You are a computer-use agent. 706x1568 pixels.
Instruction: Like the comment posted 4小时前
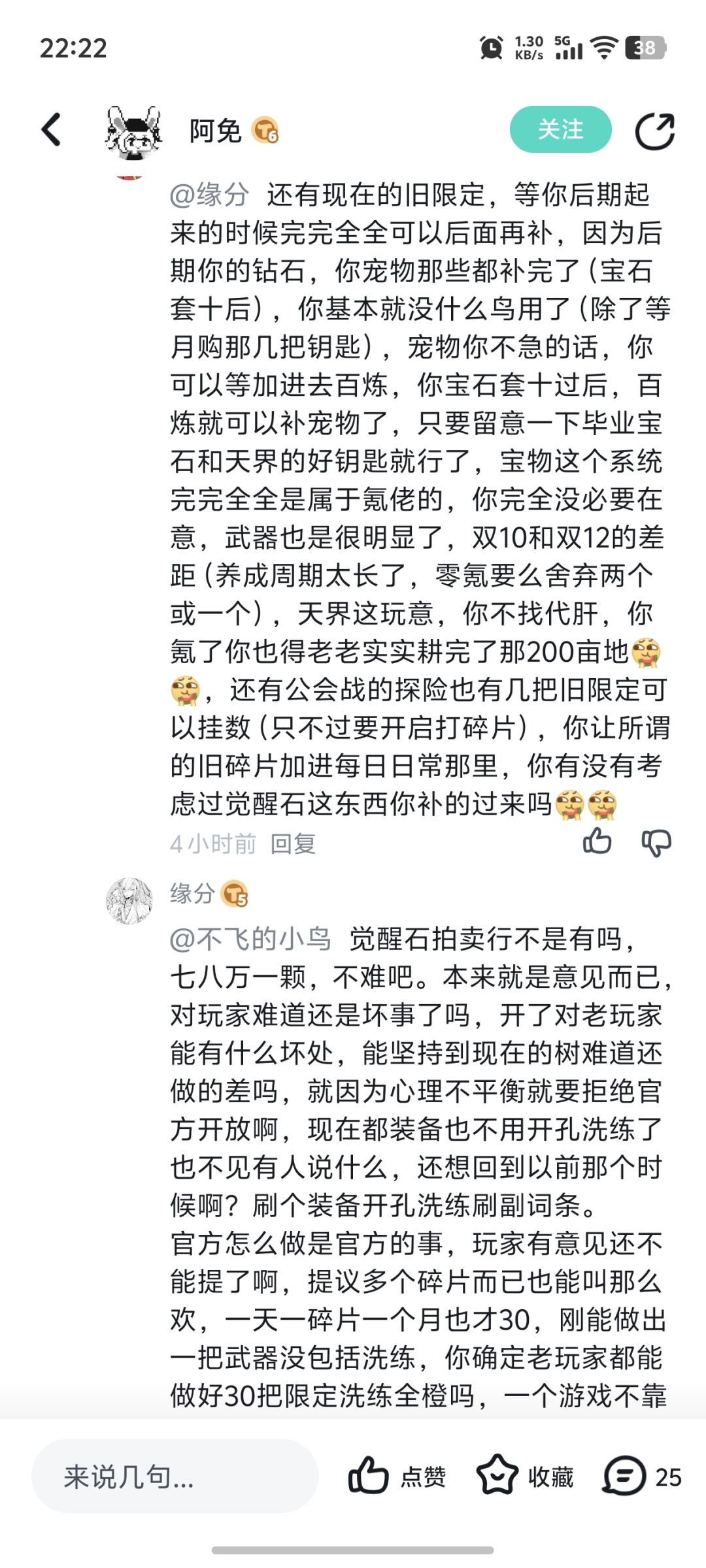pyautogui.click(x=597, y=841)
